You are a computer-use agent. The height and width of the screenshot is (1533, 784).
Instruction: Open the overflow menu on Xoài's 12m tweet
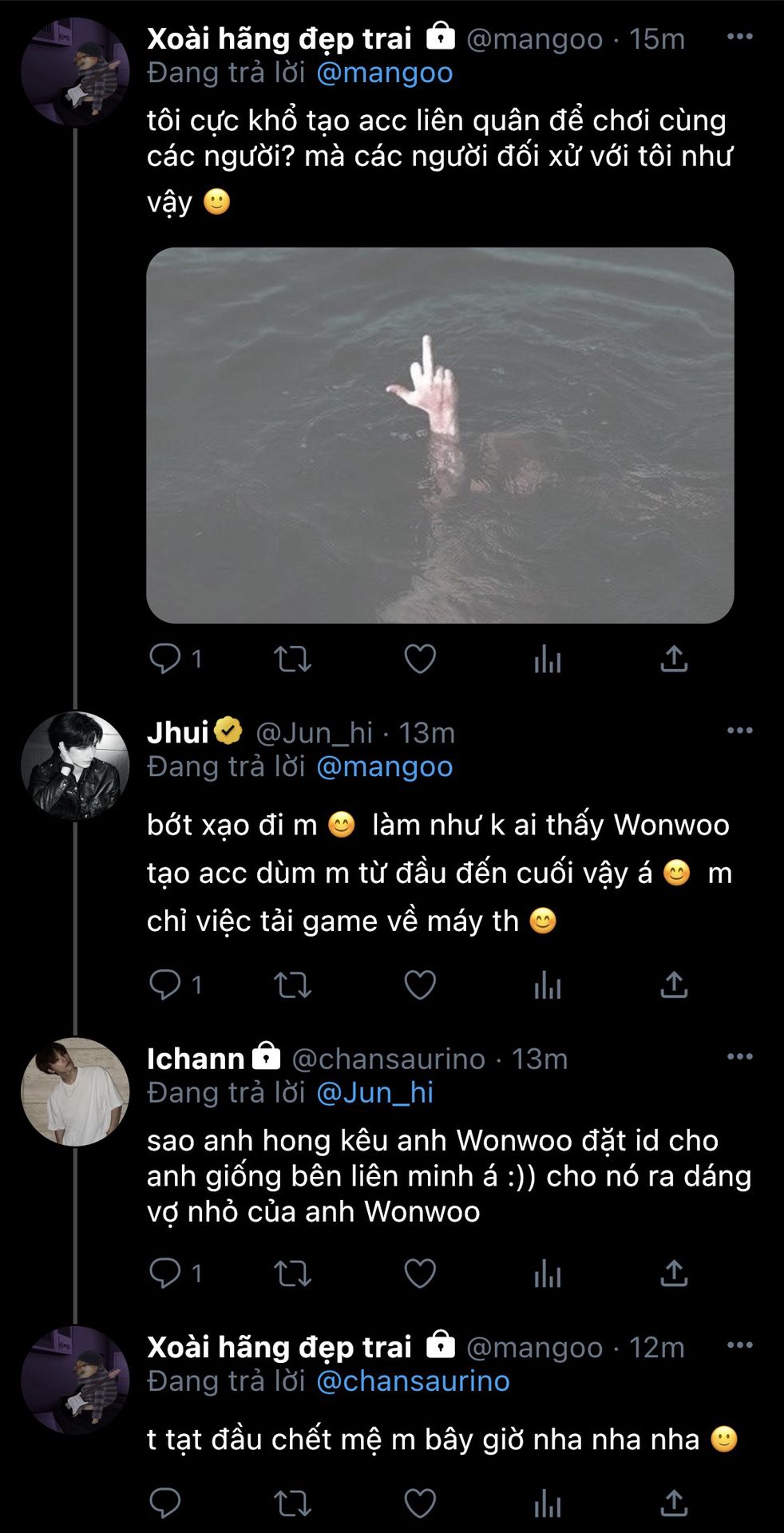click(x=739, y=1345)
